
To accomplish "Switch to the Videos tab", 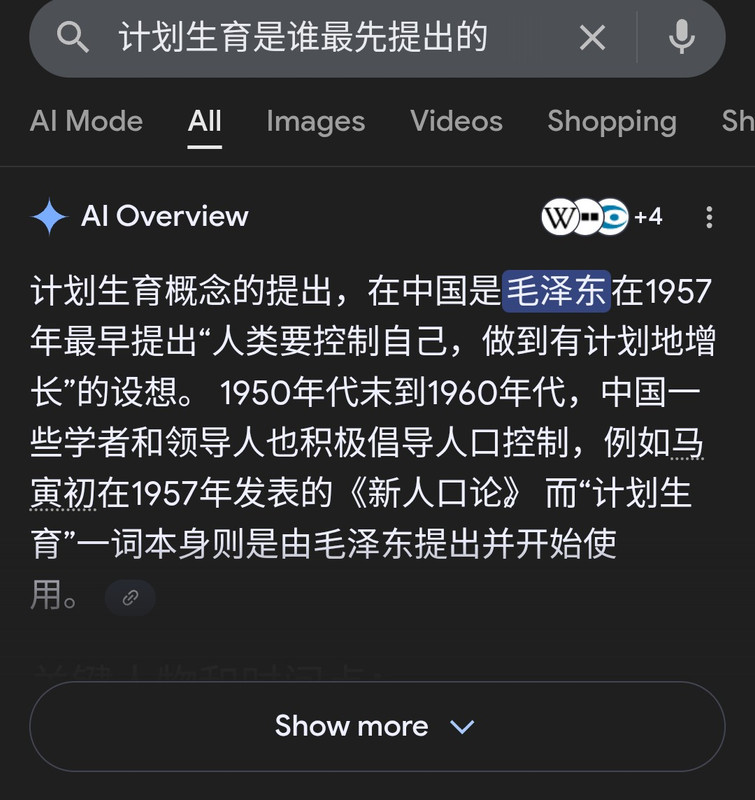I will (456, 121).
